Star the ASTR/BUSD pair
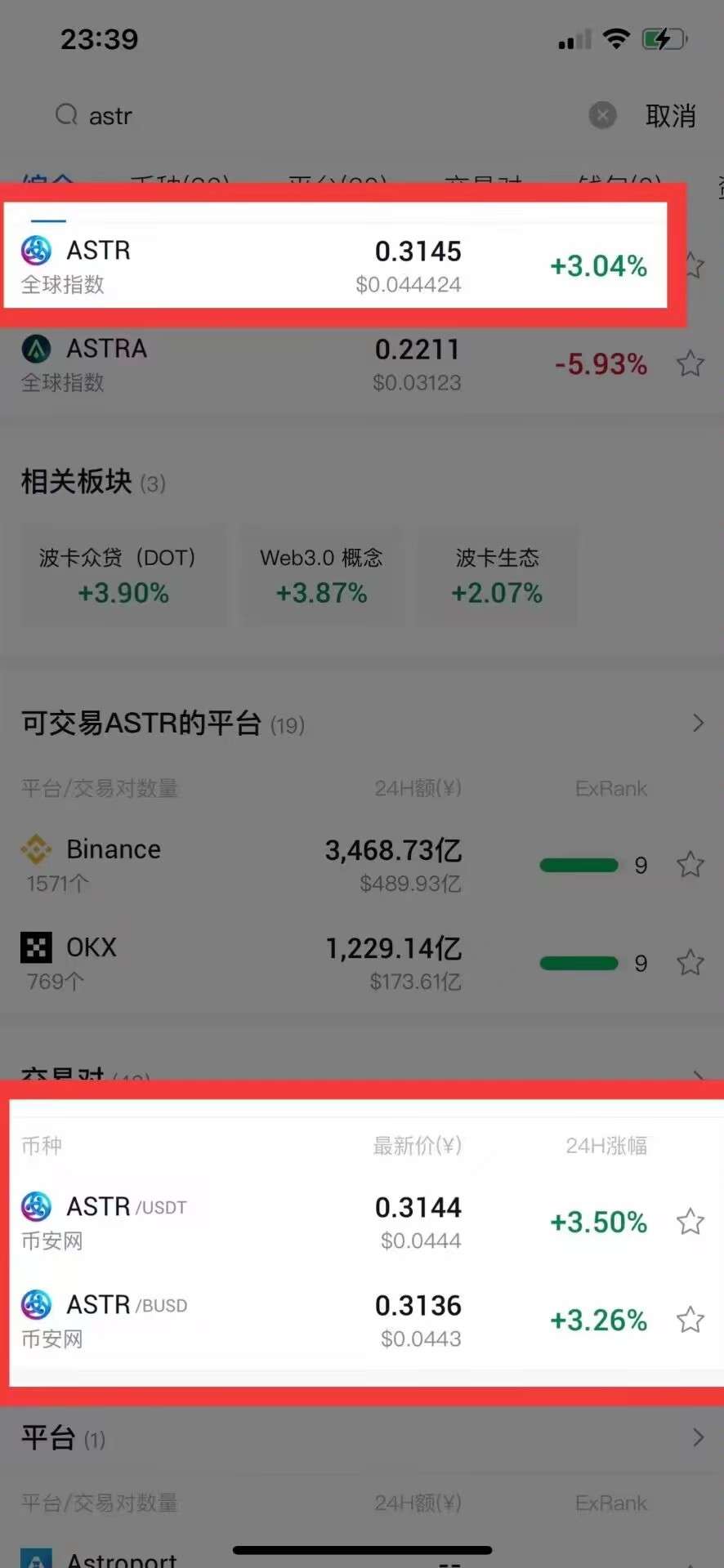Screen dimensions: 724x1568 click(x=690, y=1320)
